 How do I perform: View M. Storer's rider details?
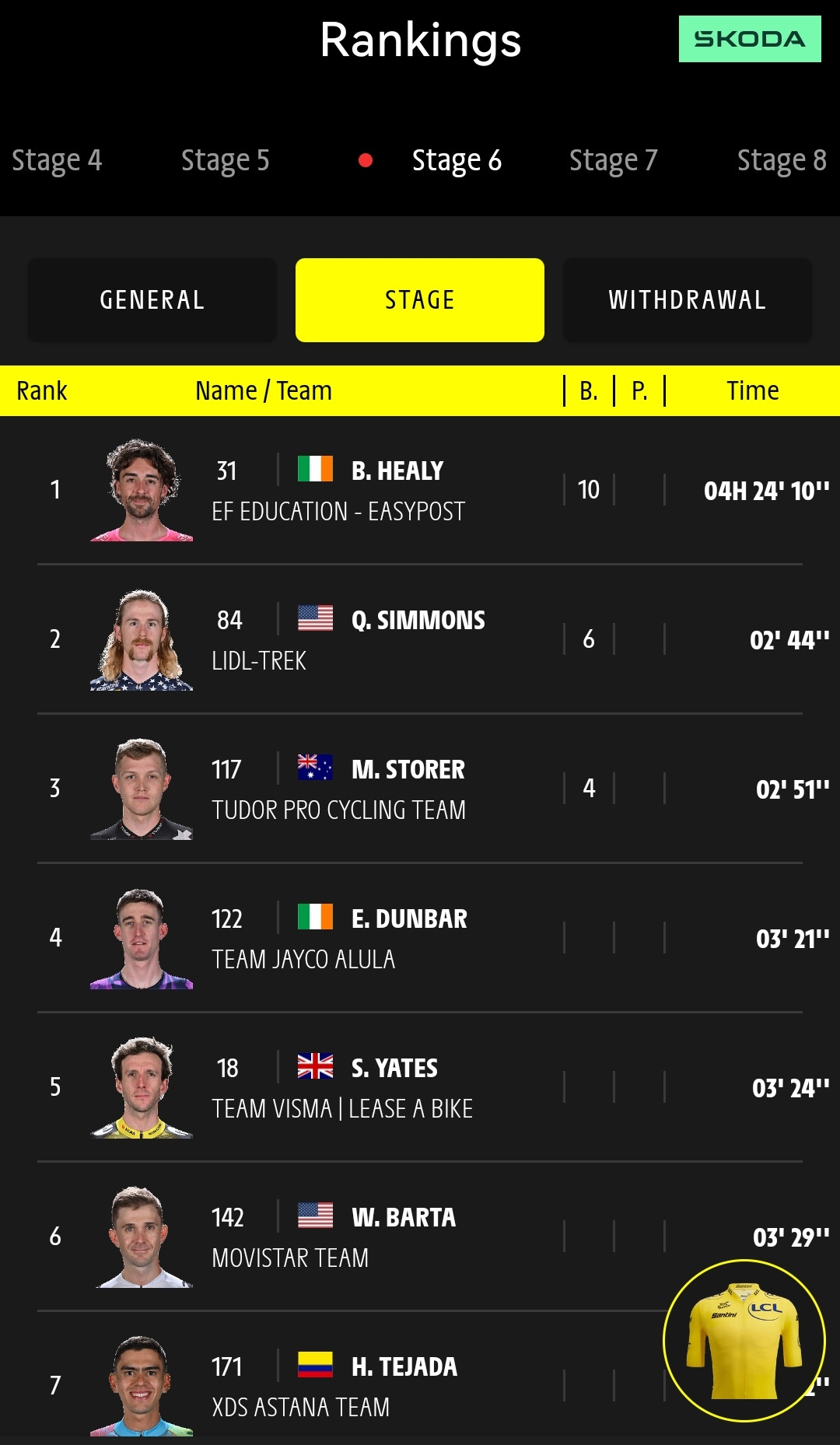coord(420,789)
